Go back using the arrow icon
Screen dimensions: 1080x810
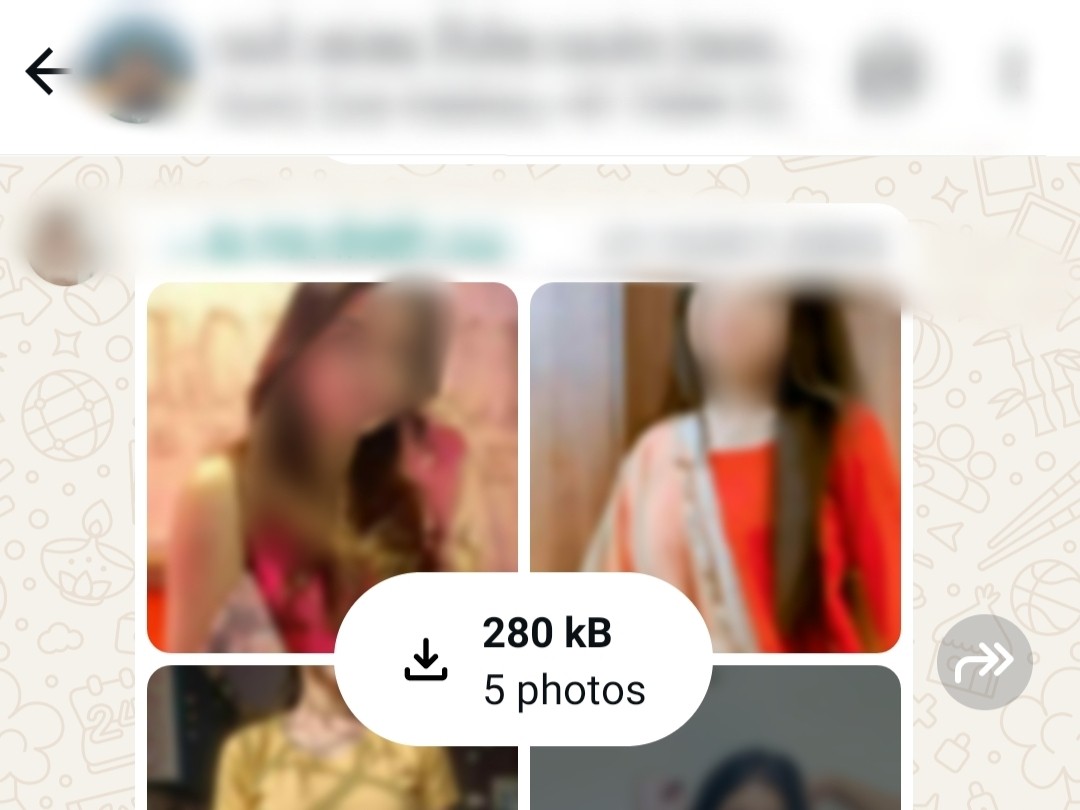click(46, 71)
